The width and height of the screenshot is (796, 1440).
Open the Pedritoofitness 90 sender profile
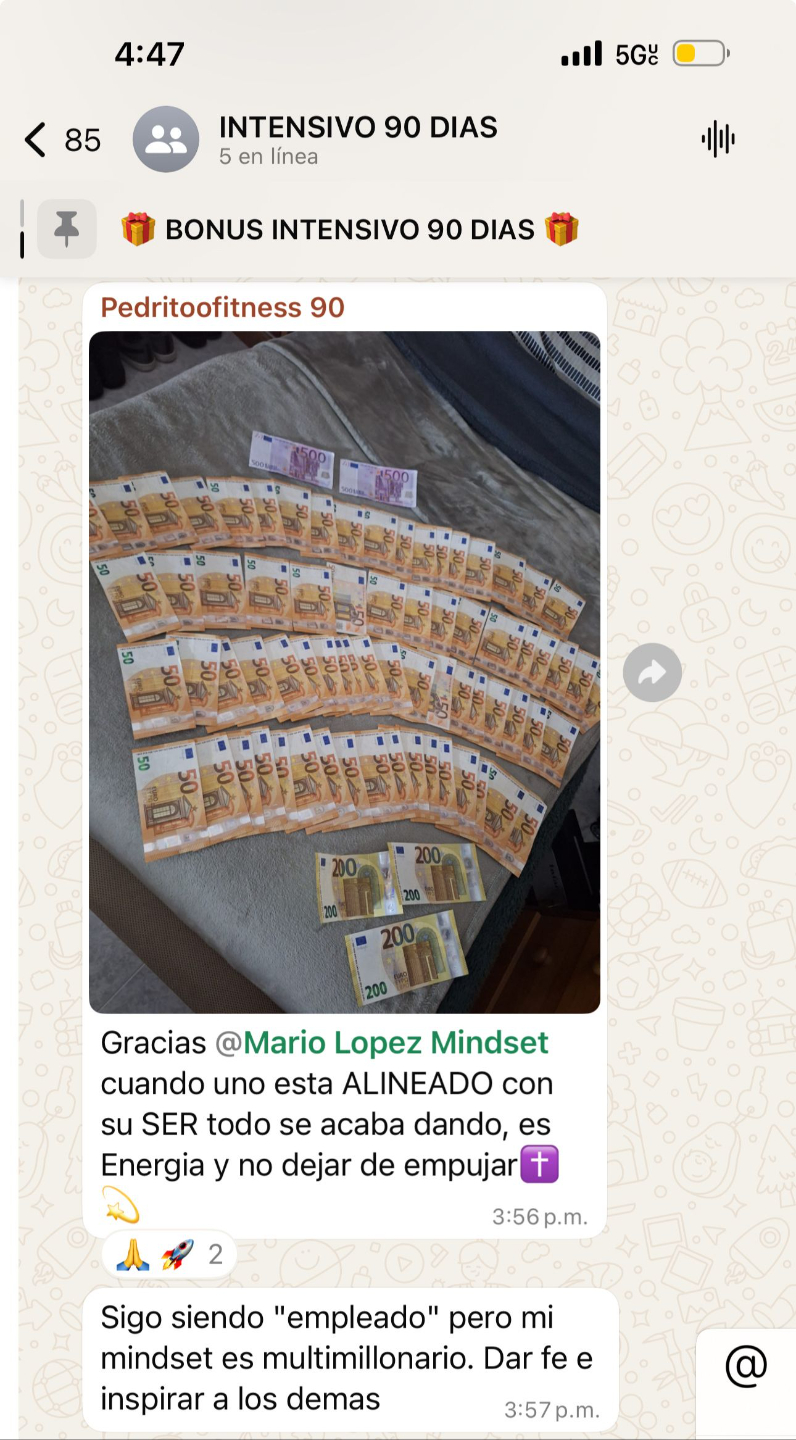coord(222,308)
